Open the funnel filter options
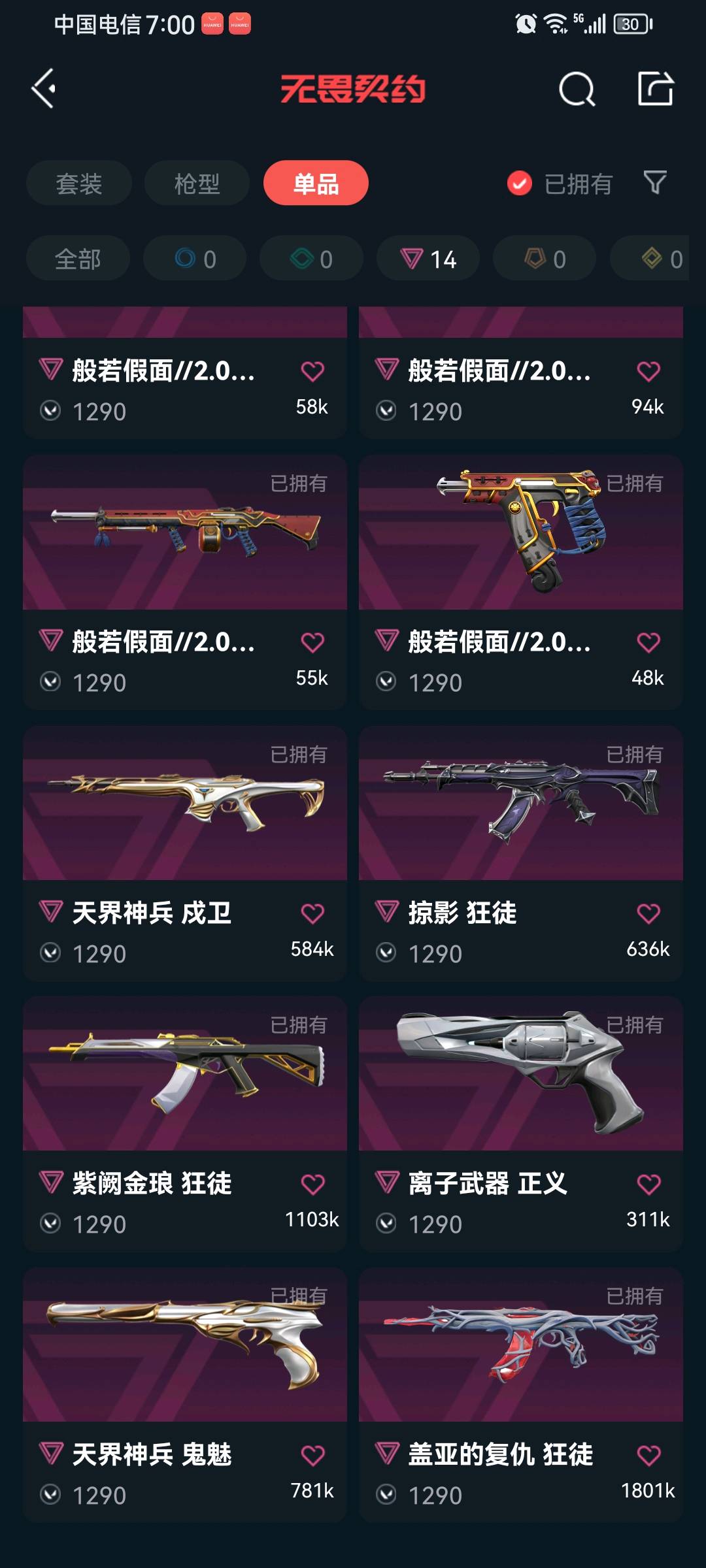This screenshot has width=706, height=1568. [654, 182]
